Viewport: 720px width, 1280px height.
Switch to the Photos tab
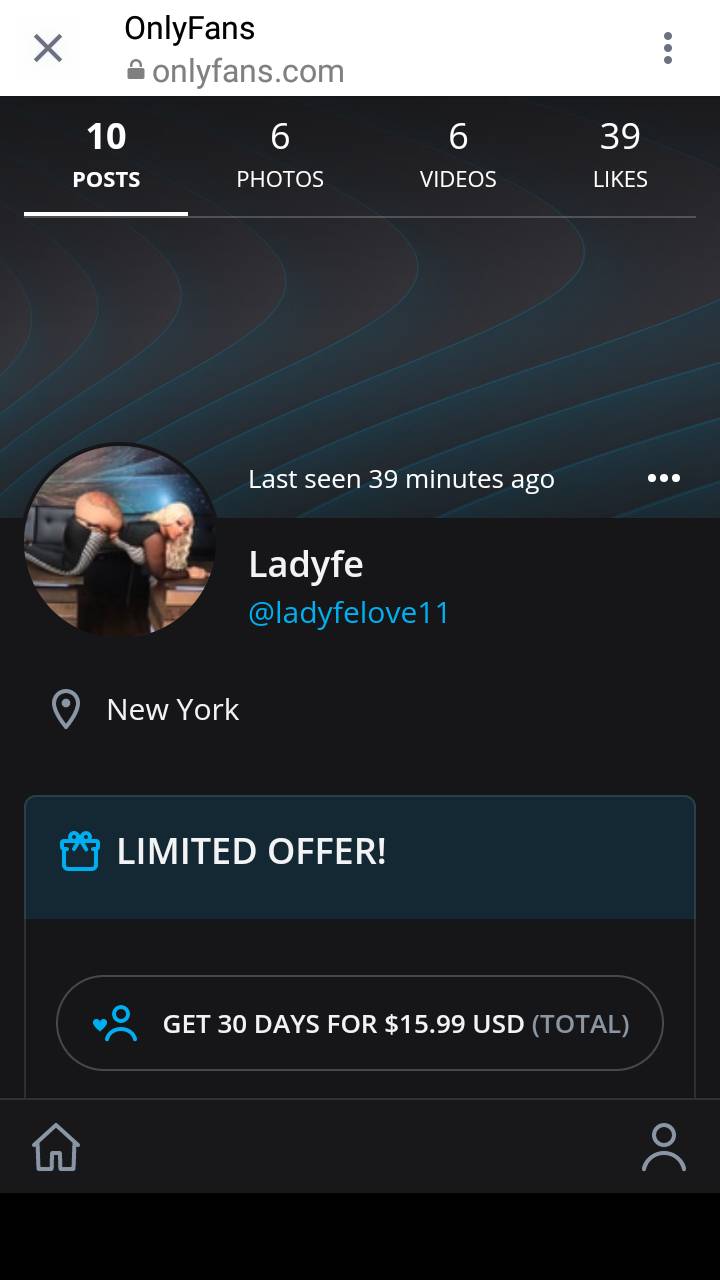click(280, 155)
